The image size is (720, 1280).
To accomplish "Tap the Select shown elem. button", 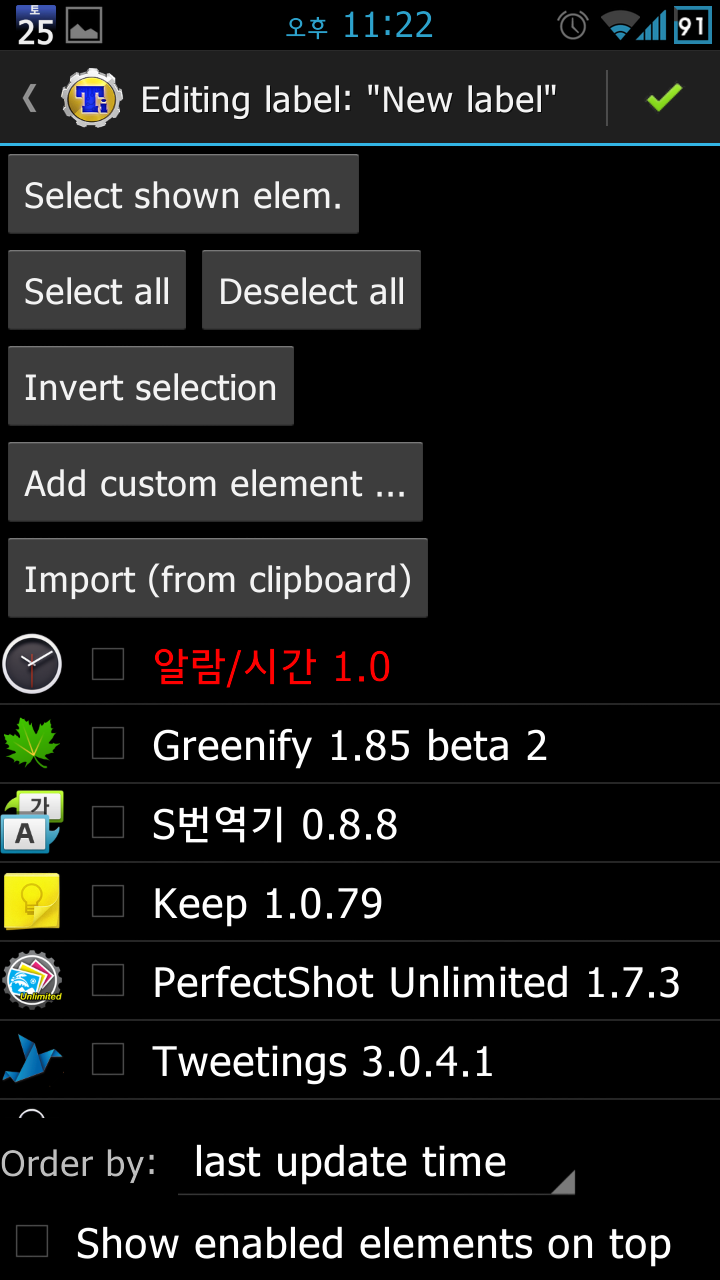I will pos(183,195).
